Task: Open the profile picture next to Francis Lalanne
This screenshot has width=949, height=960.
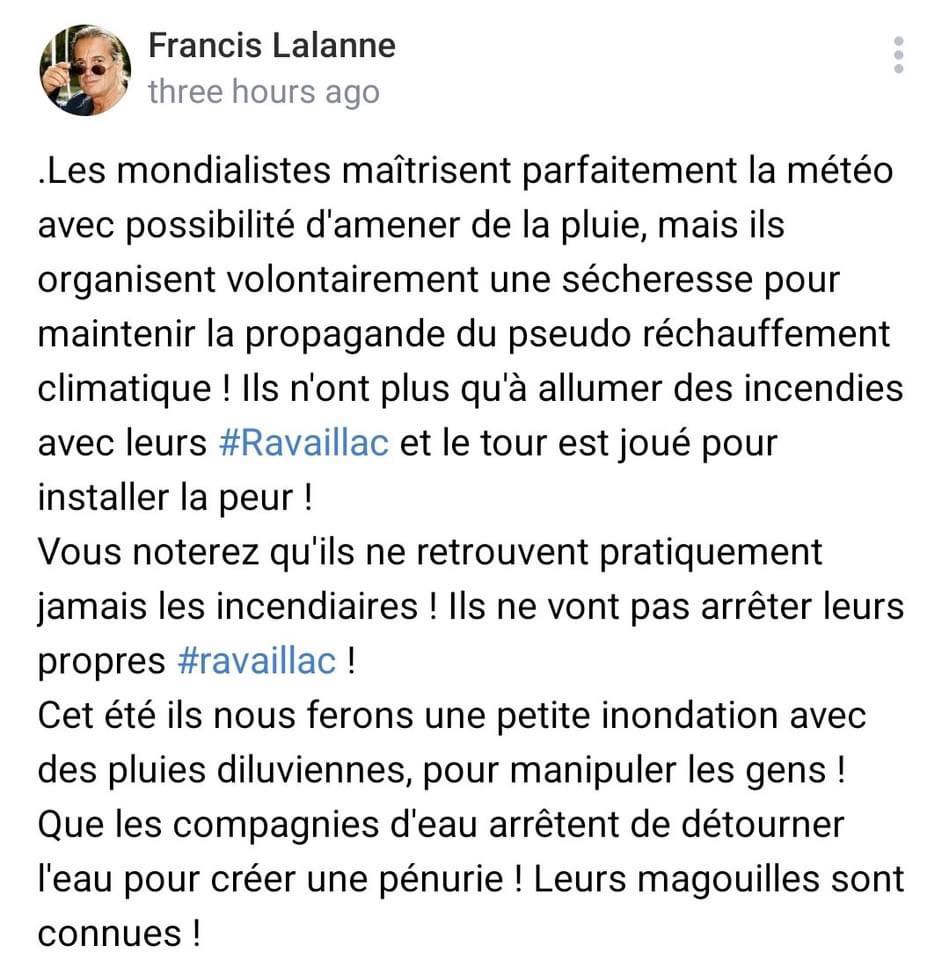Action: point(84,70)
